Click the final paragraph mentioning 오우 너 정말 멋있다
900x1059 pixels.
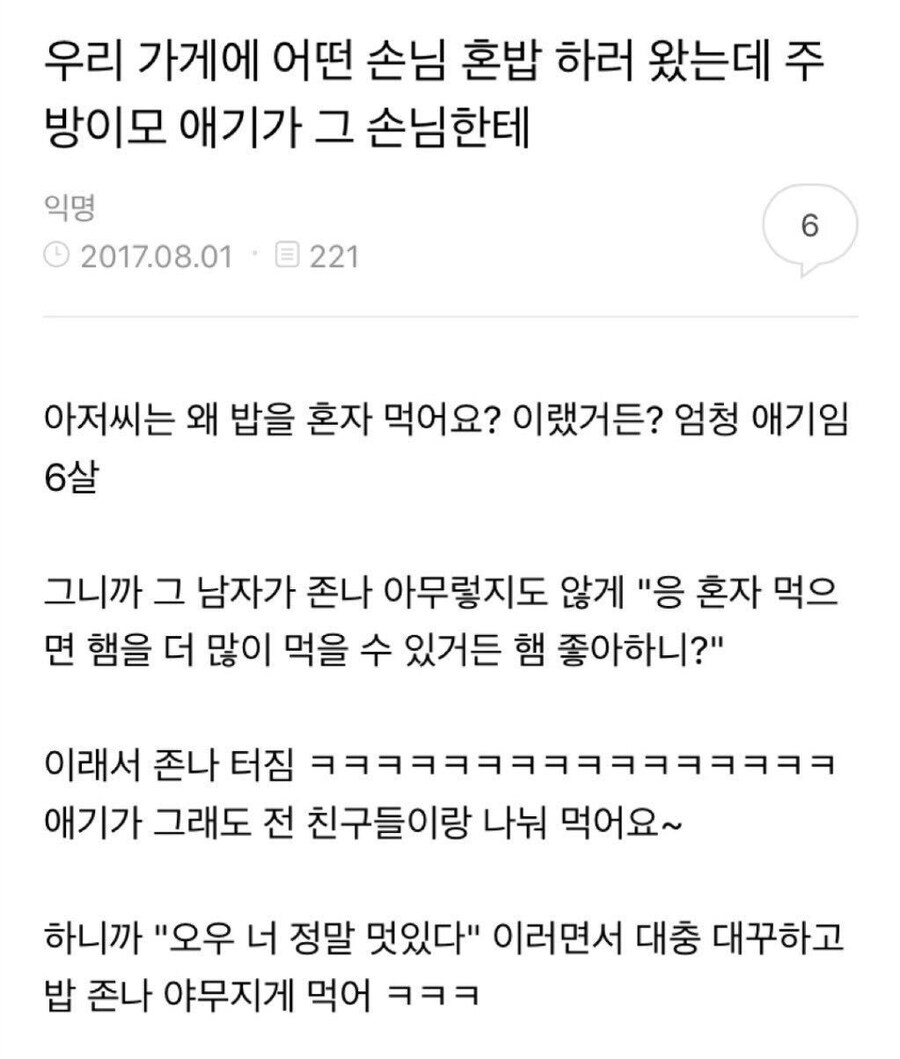click(450, 955)
